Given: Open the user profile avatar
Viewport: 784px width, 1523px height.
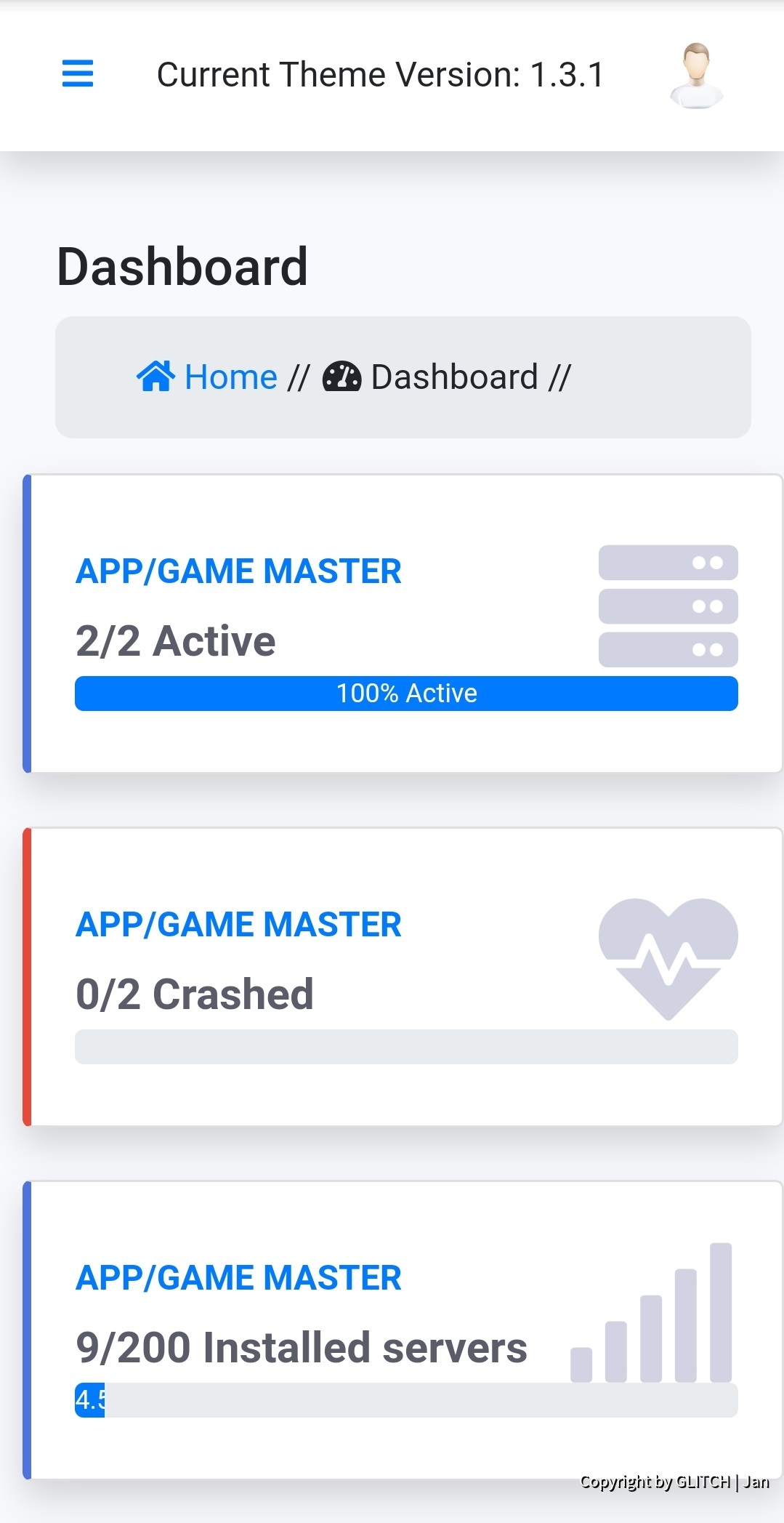Looking at the screenshot, I should pos(696,76).
